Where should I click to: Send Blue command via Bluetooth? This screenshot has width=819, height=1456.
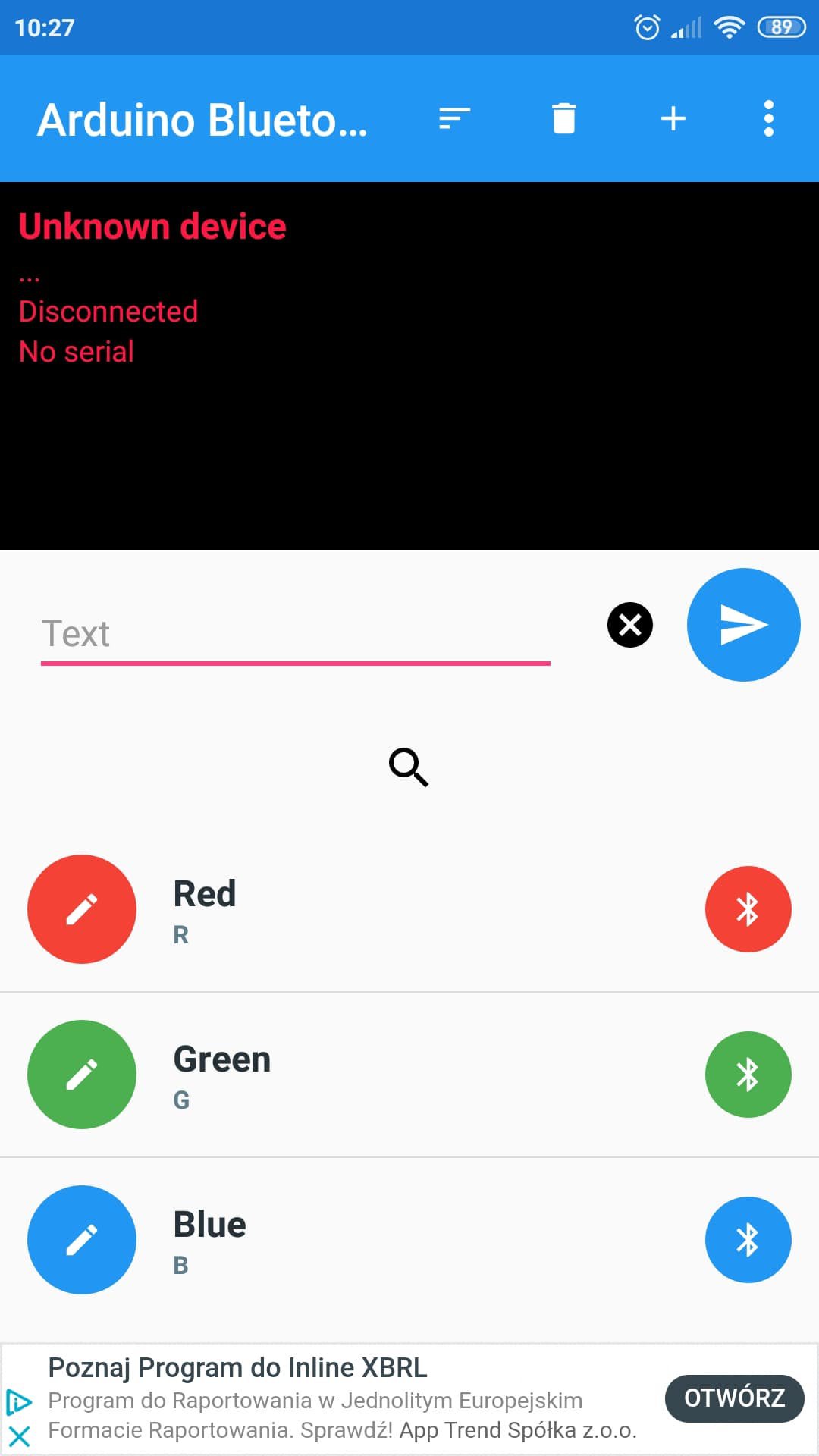tap(748, 1240)
